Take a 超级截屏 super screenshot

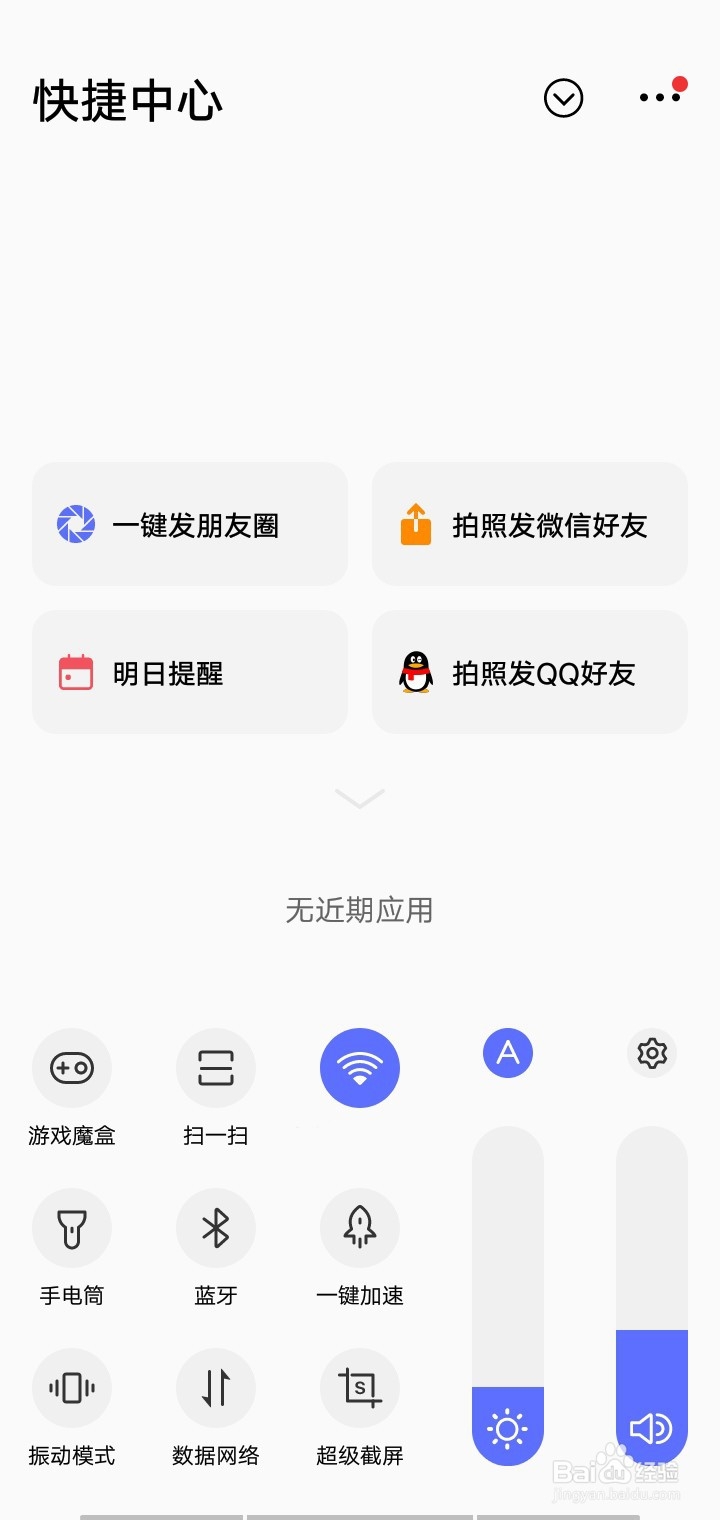click(x=360, y=1388)
